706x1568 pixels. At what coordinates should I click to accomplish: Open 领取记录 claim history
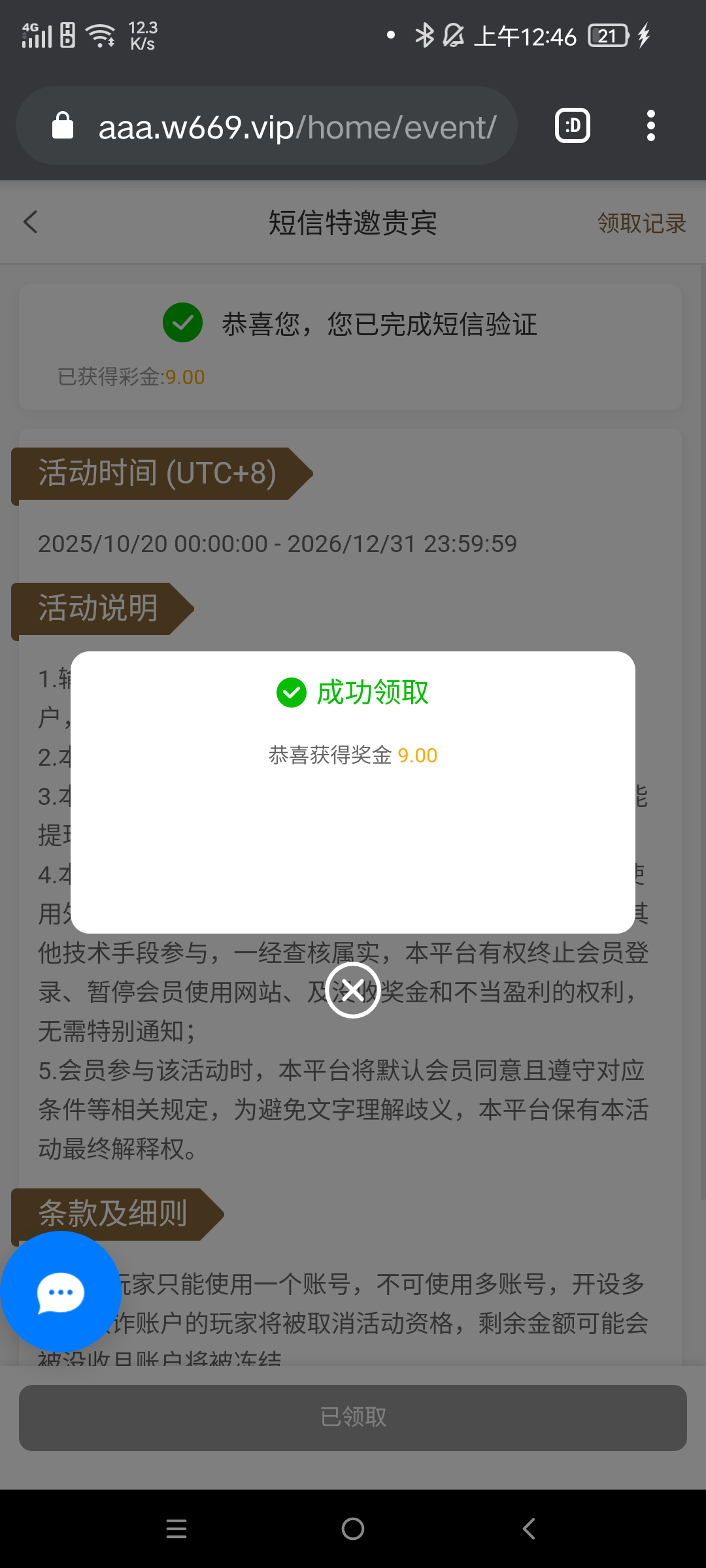pyautogui.click(x=641, y=223)
